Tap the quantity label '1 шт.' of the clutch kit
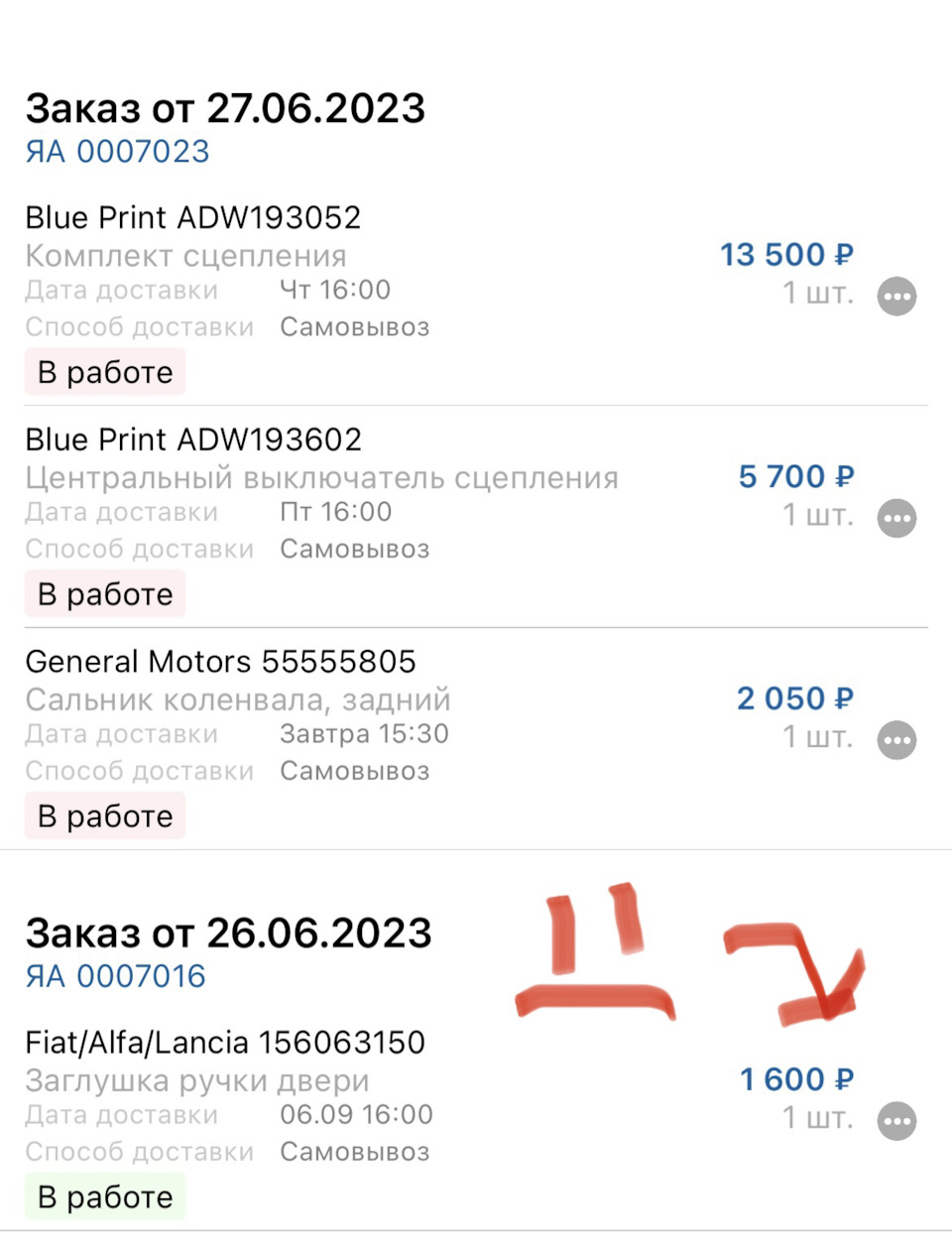The height and width of the screenshot is (1255, 952). pyautogui.click(x=817, y=294)
